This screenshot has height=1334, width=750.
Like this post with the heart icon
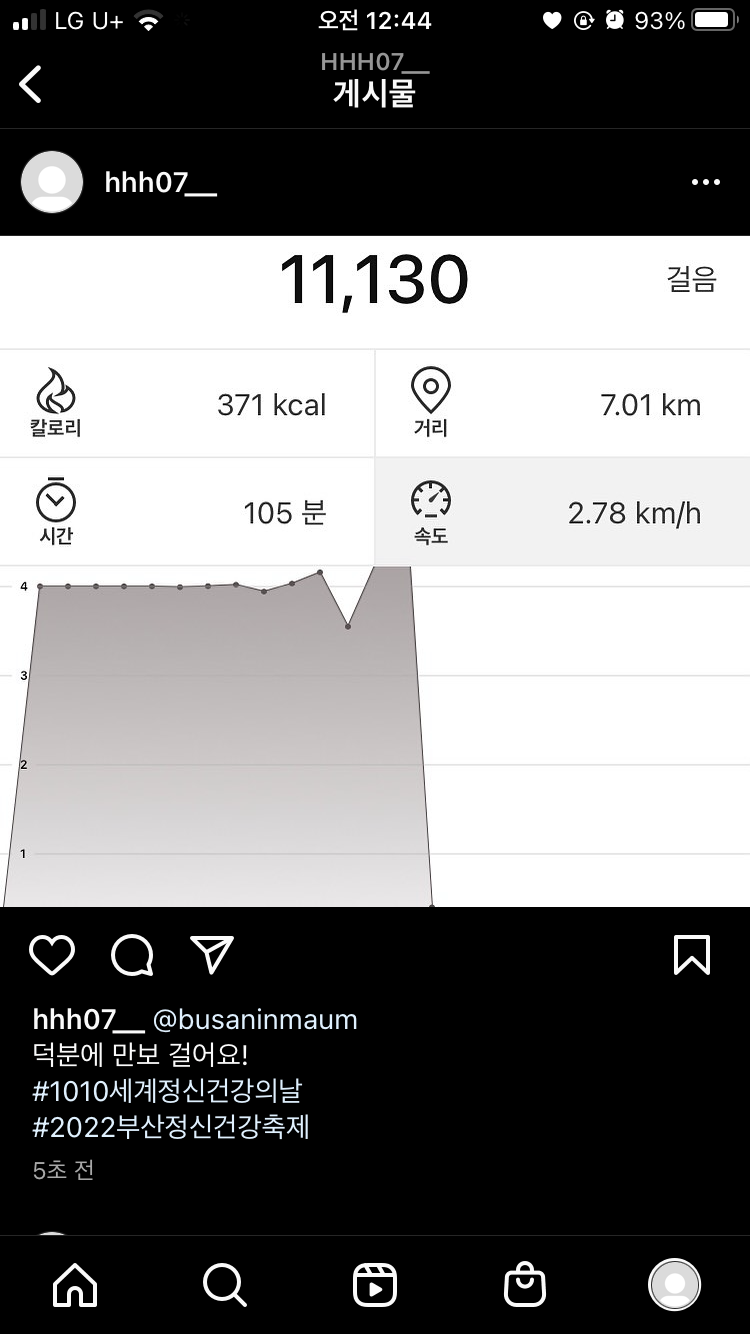pos(52,955)
